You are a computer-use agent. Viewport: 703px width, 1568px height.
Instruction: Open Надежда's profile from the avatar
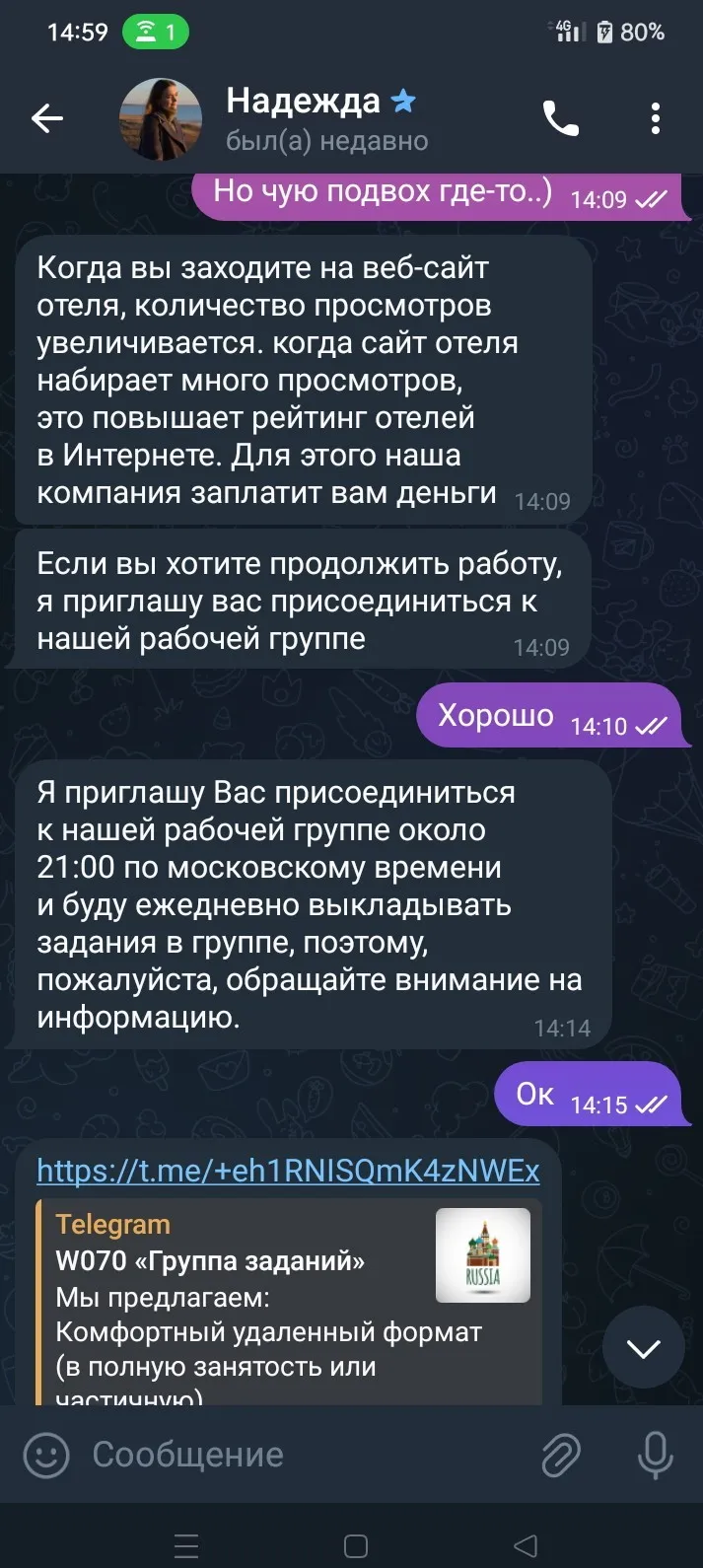click(x=160, y=119)
